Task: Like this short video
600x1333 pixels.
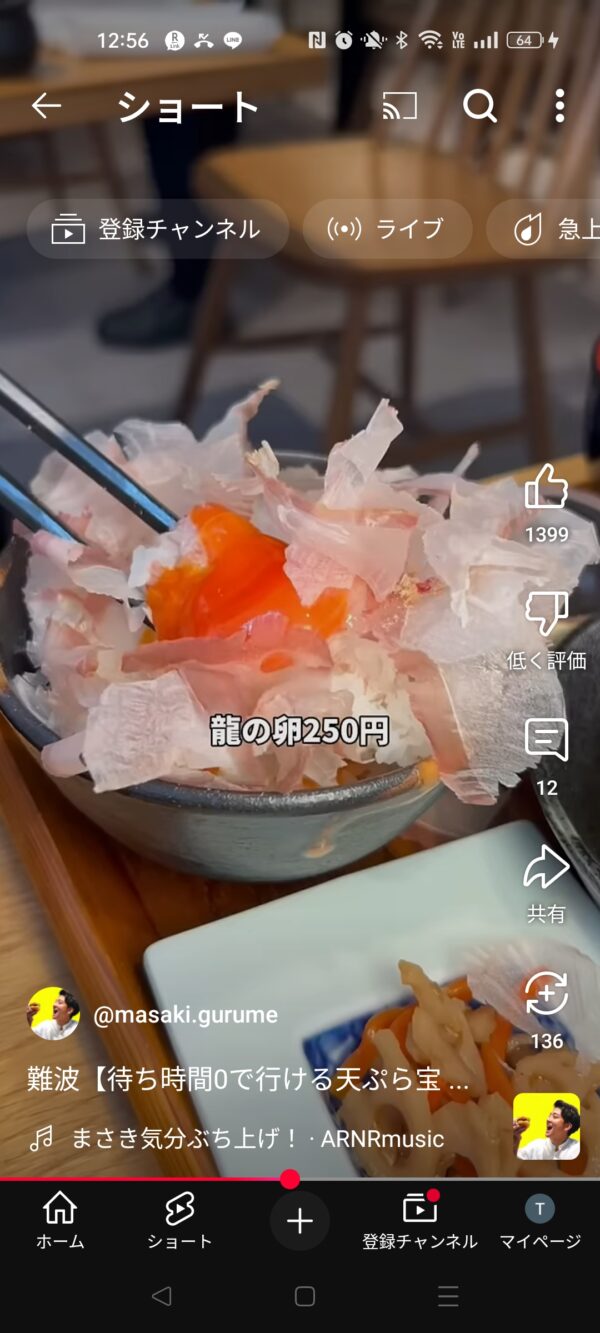Action: point(546,489)
